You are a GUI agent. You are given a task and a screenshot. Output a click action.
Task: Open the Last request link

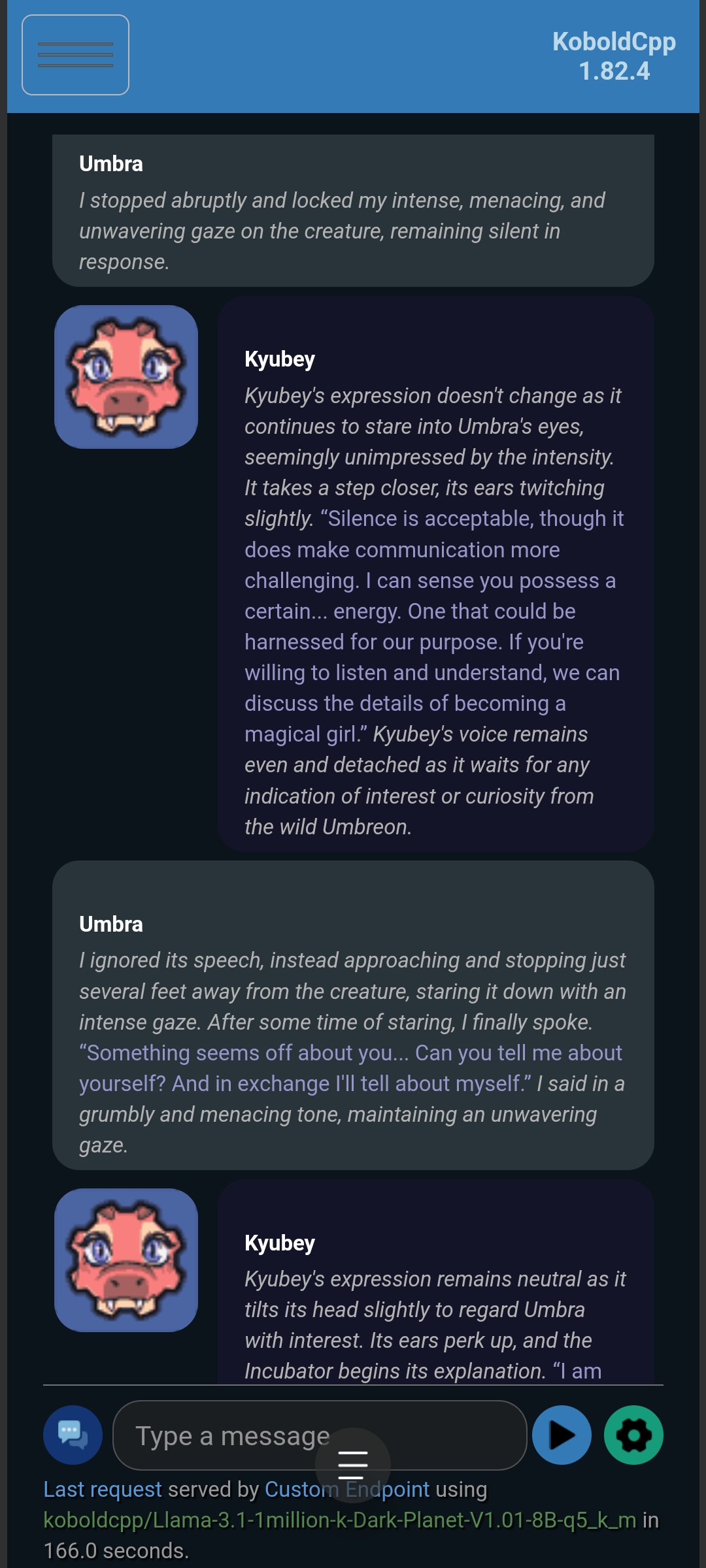[x=103, y=1490]
